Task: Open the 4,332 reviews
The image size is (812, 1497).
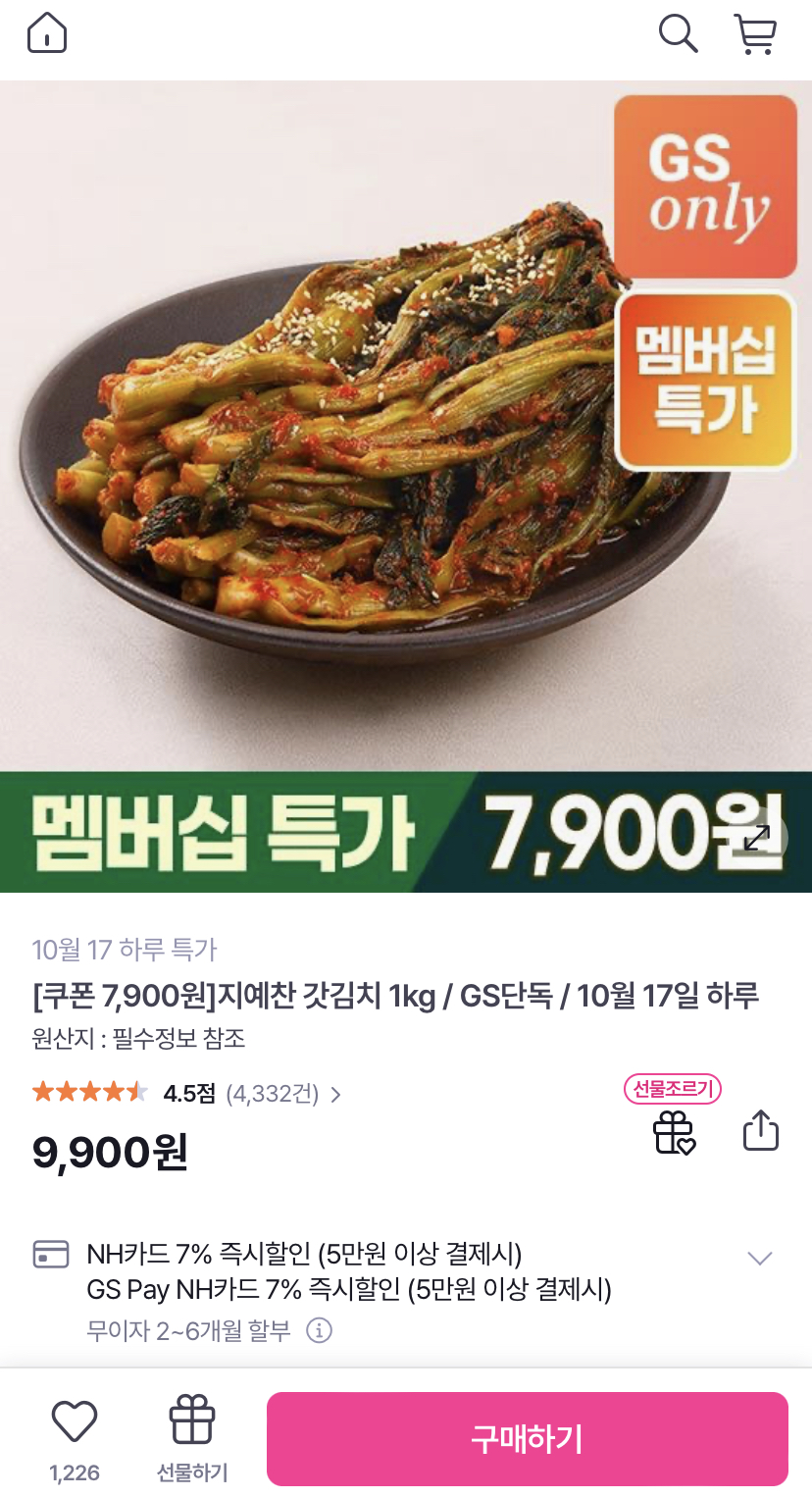Action: point(282,1094)
